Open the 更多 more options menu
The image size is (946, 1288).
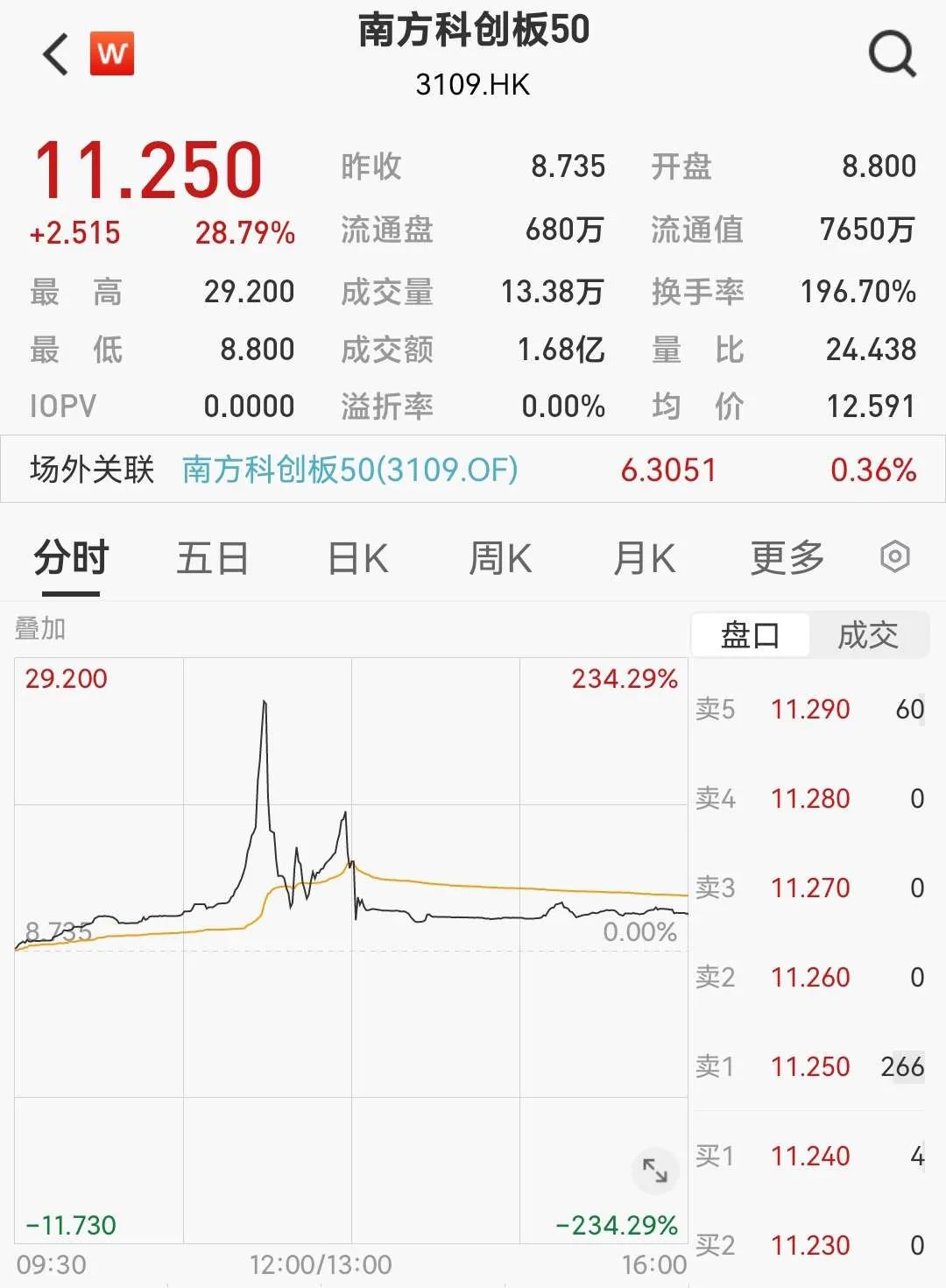(x=786, y=557)
